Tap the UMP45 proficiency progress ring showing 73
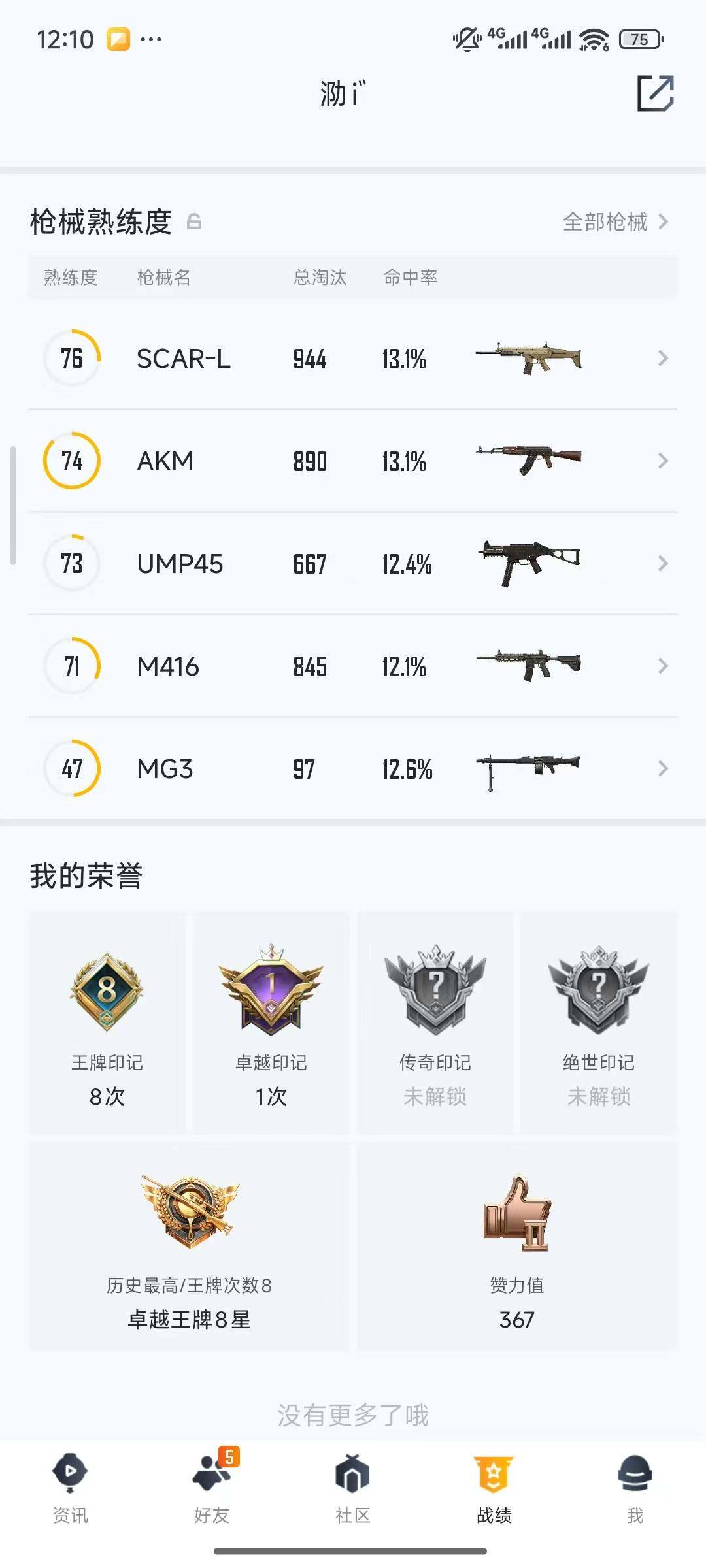This screenshot has width=706, height=1568. point(72,563)
